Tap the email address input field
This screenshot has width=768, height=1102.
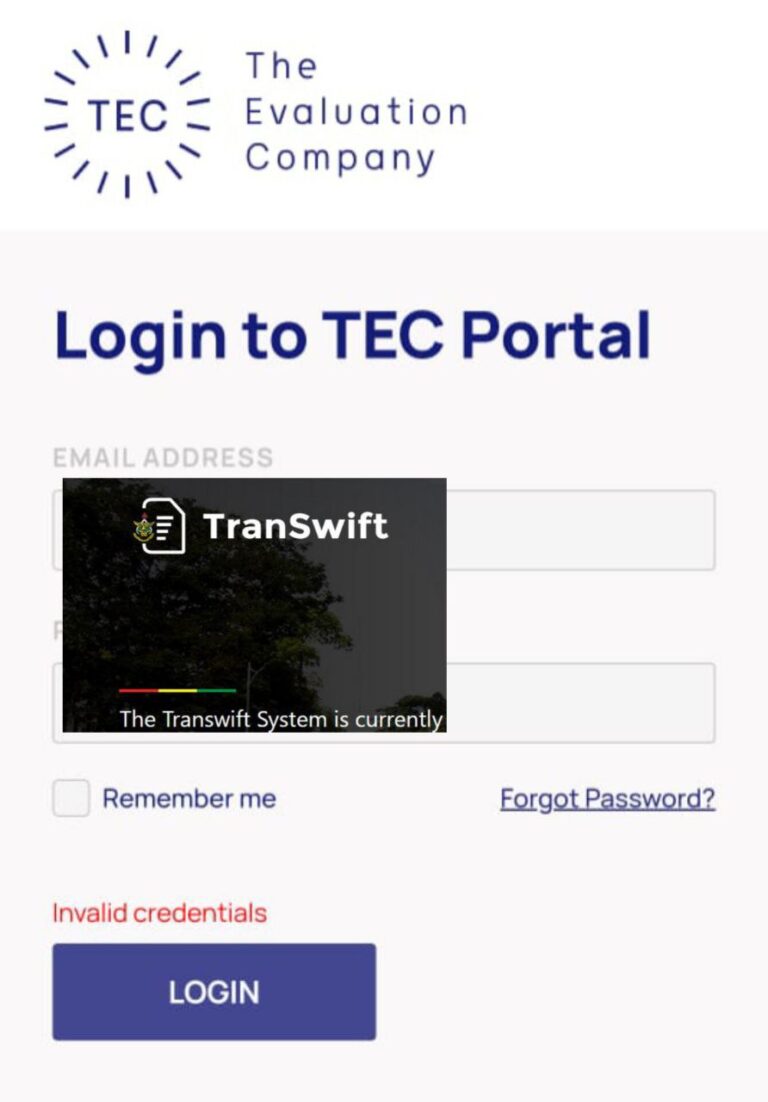click(580, 530)
